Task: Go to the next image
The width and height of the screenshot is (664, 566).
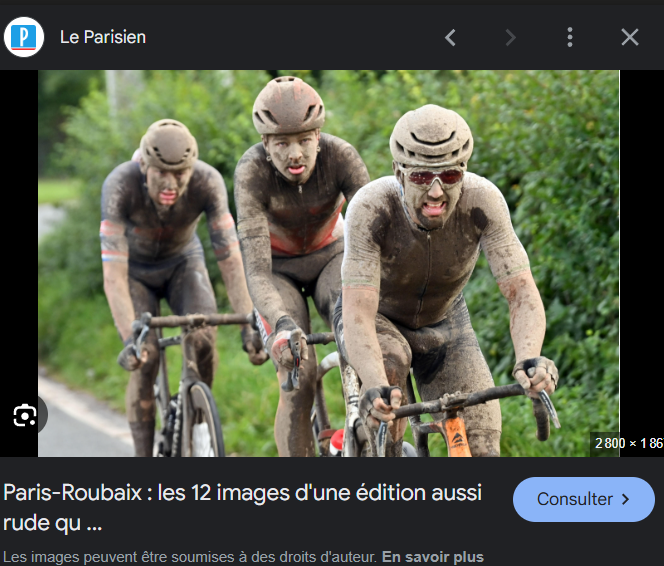Action: (x=510, y=38)
